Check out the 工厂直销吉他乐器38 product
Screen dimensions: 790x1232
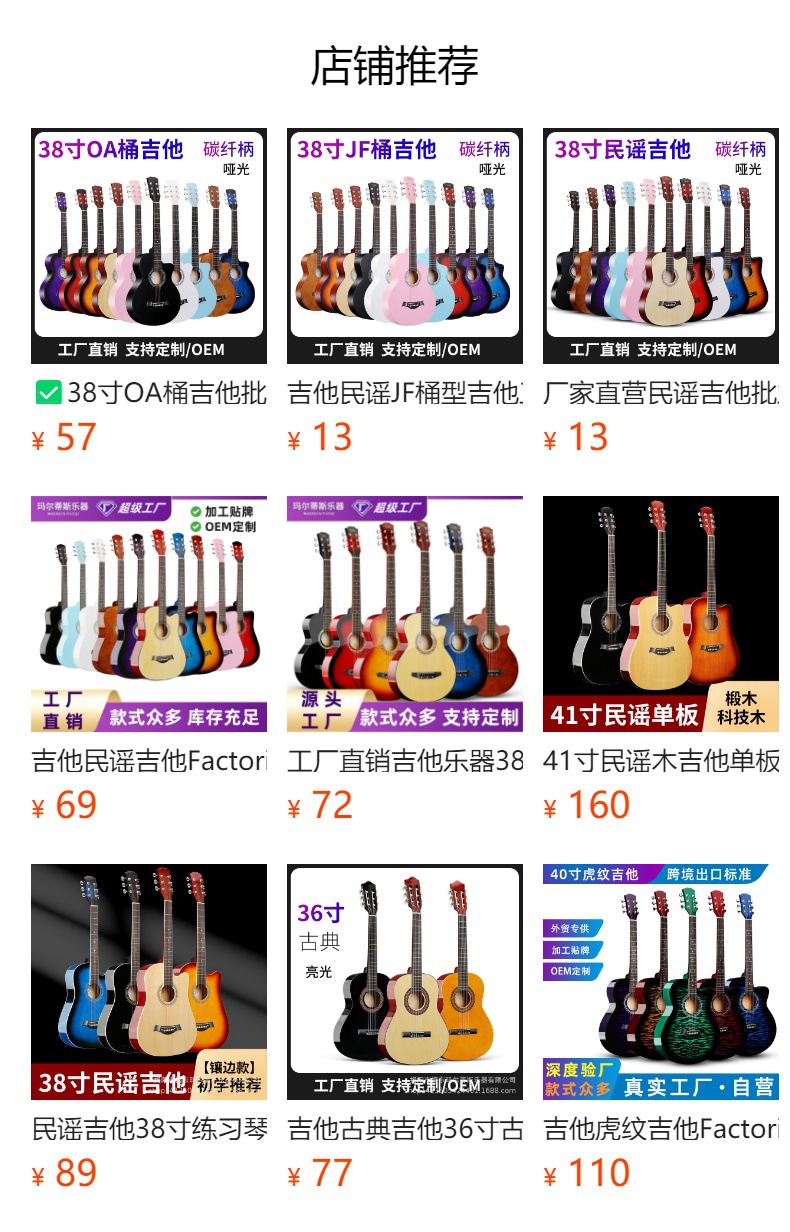pyautogui.click(x=405, y=614)
